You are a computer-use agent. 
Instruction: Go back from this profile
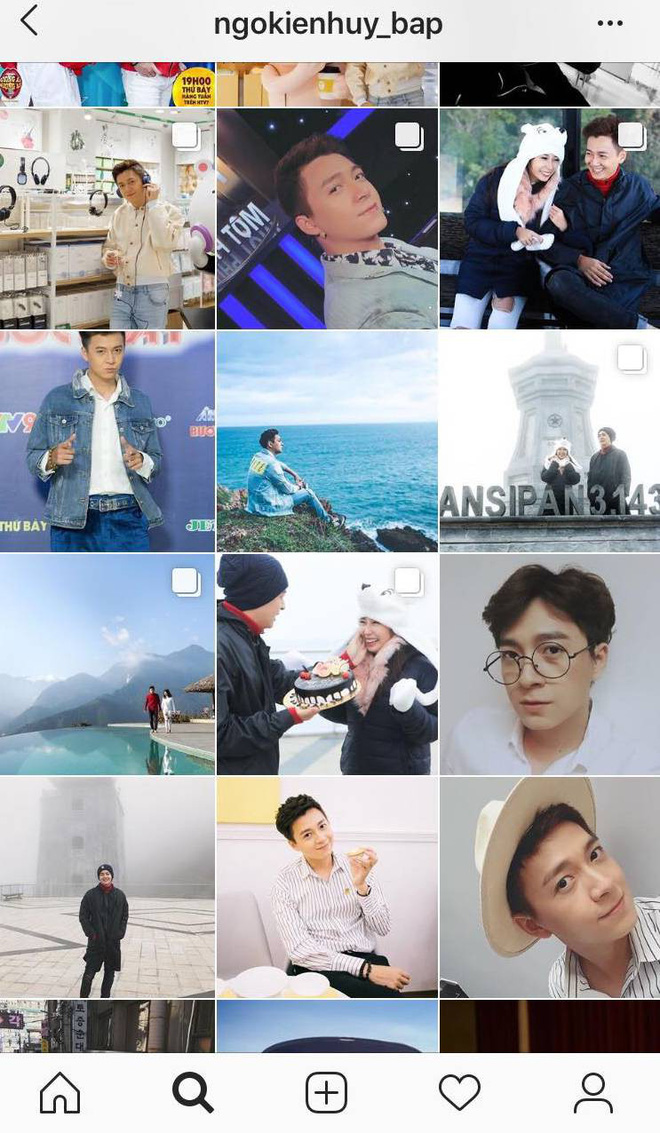(x=30, y=22)
